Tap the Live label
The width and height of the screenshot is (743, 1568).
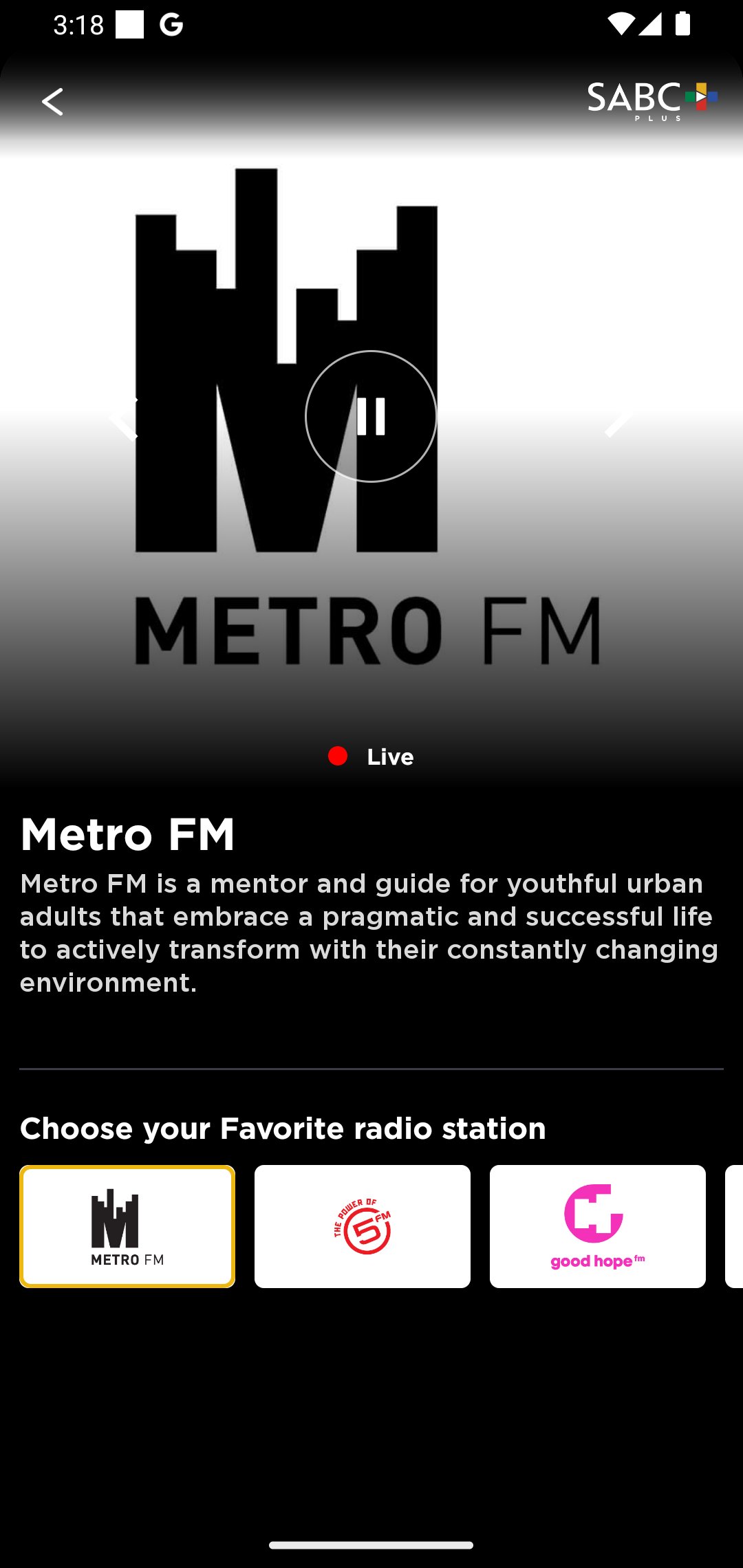[x=389, y=756]
